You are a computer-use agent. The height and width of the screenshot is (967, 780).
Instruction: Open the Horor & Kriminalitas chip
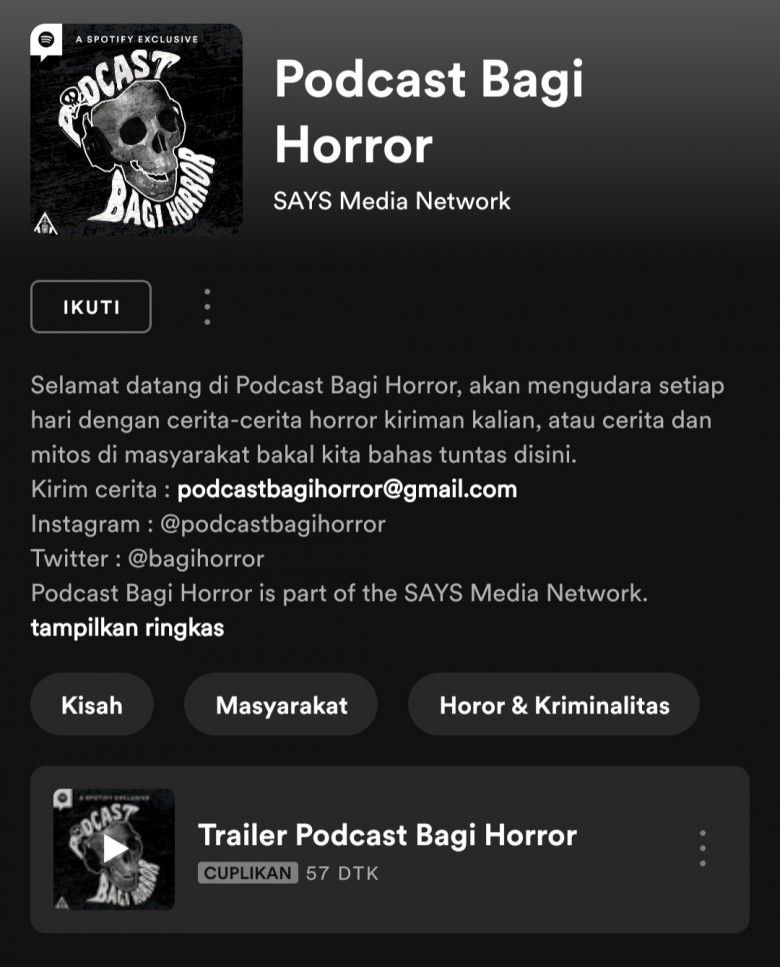coord(554,705)
